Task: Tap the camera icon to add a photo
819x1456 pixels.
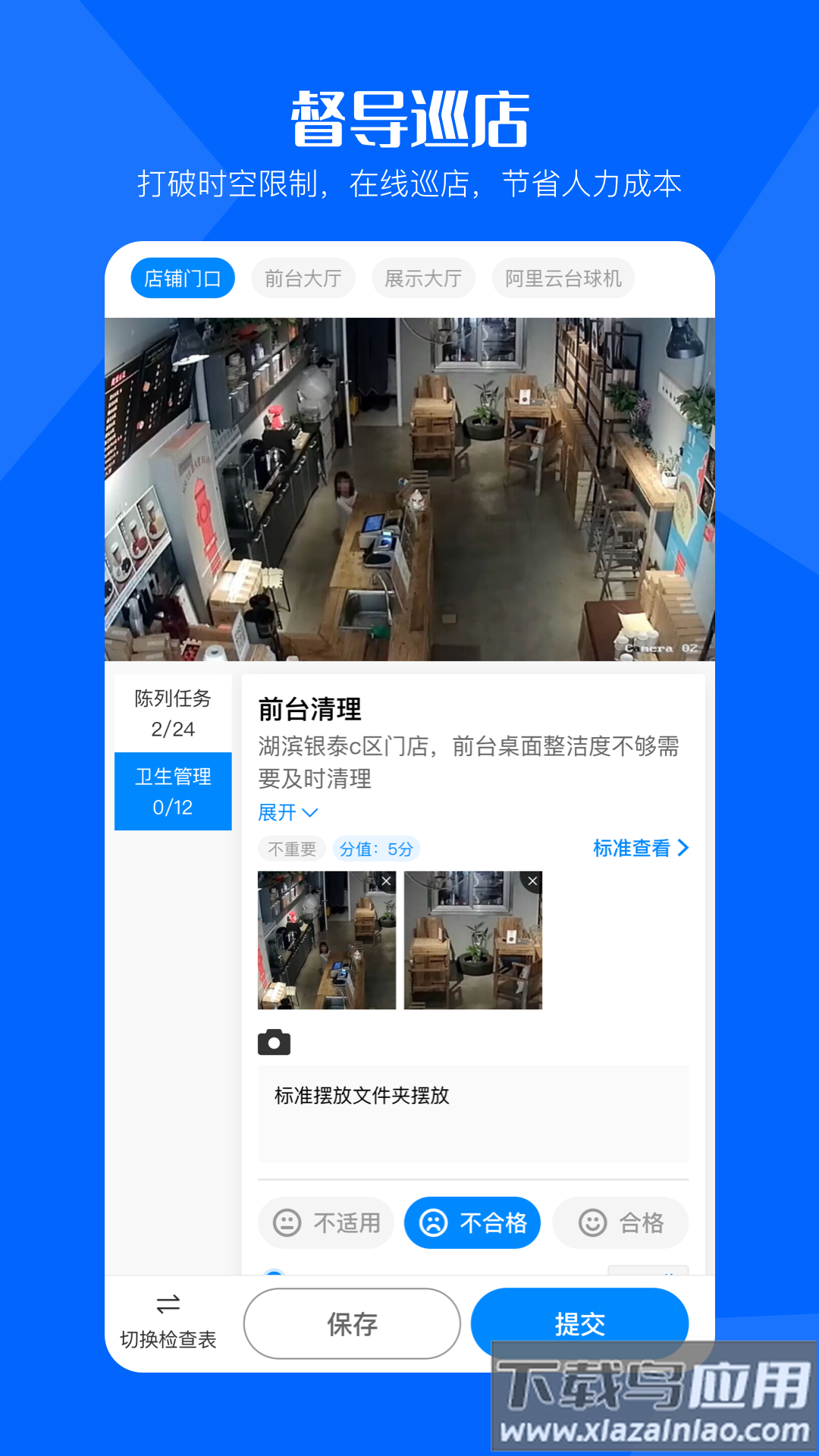Action: (x=275, y=1042)
